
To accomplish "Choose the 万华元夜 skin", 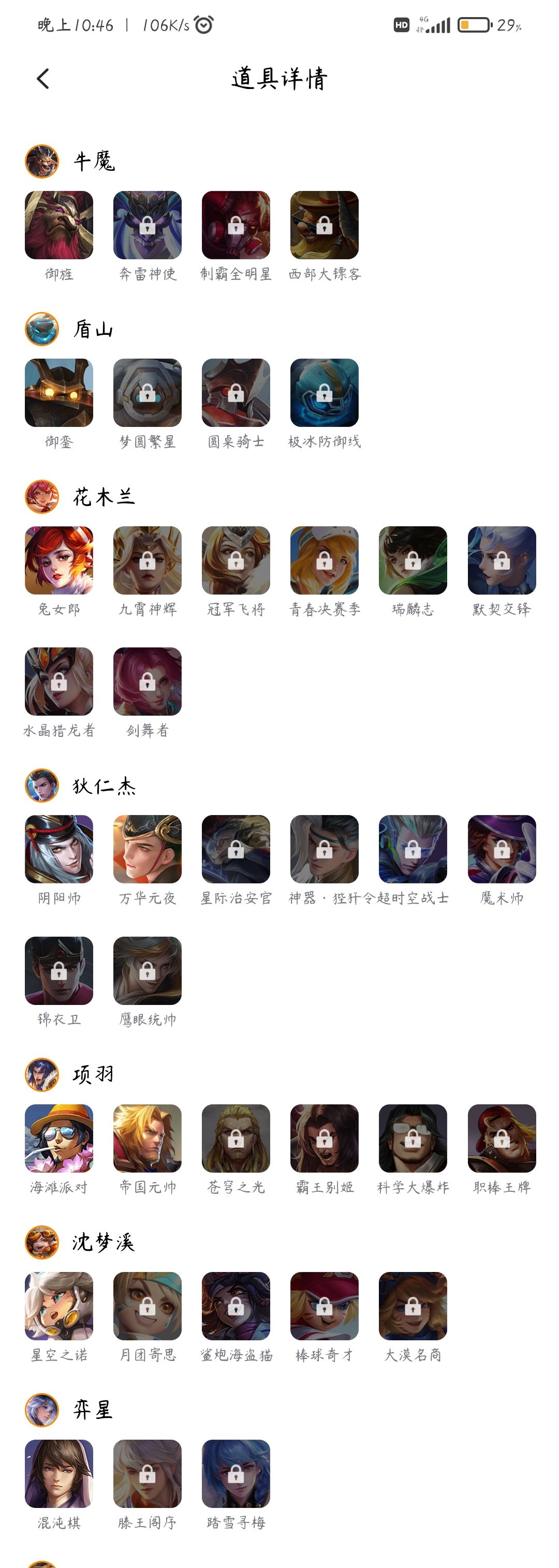I will pos(148,849).
